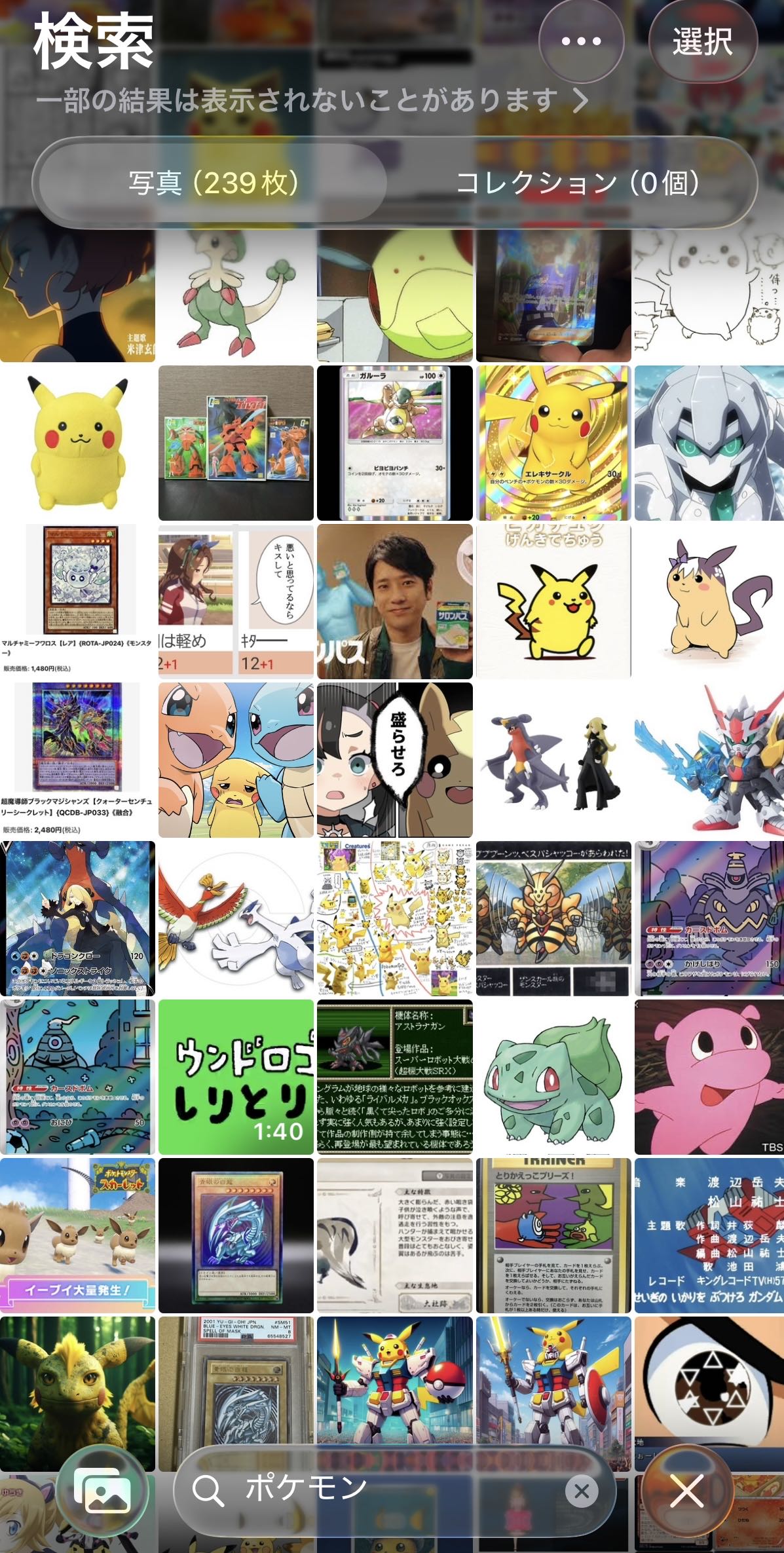Open the とりかえっこプリーズ trainer card photo
Screen dimensions: 784x1553
[553, 1236]
